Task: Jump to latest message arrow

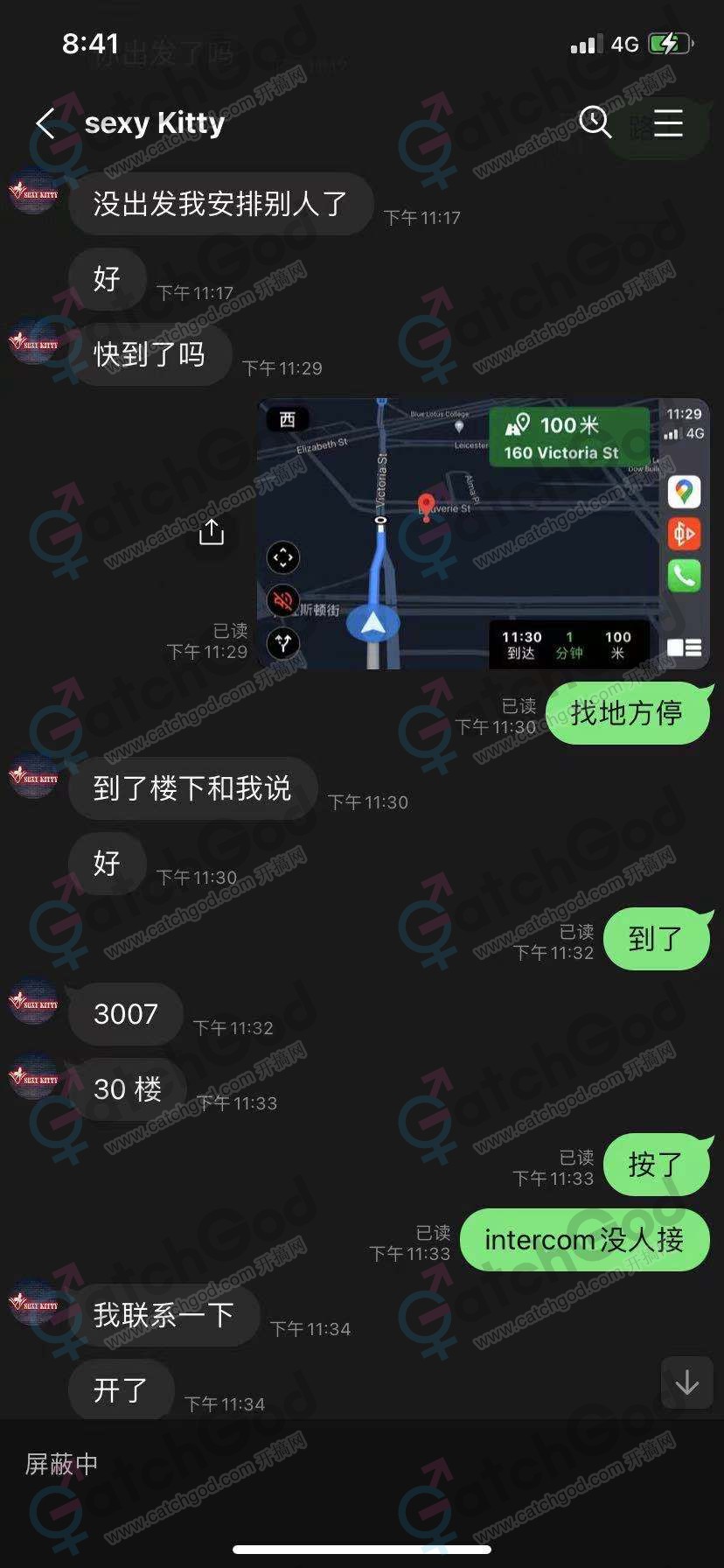Action: 686,1382
